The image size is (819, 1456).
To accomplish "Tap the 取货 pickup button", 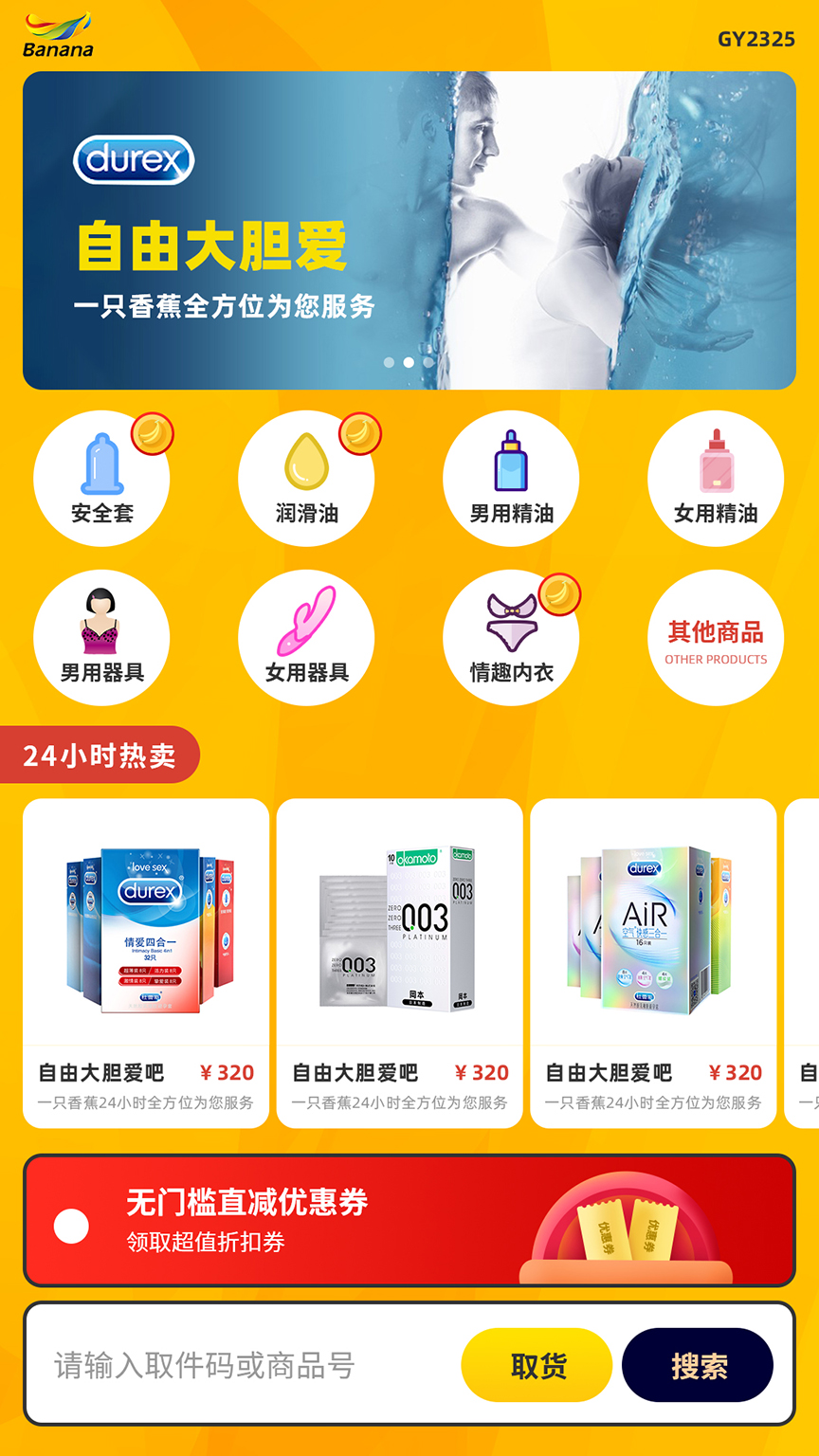I will click(x=537, y=1365).
